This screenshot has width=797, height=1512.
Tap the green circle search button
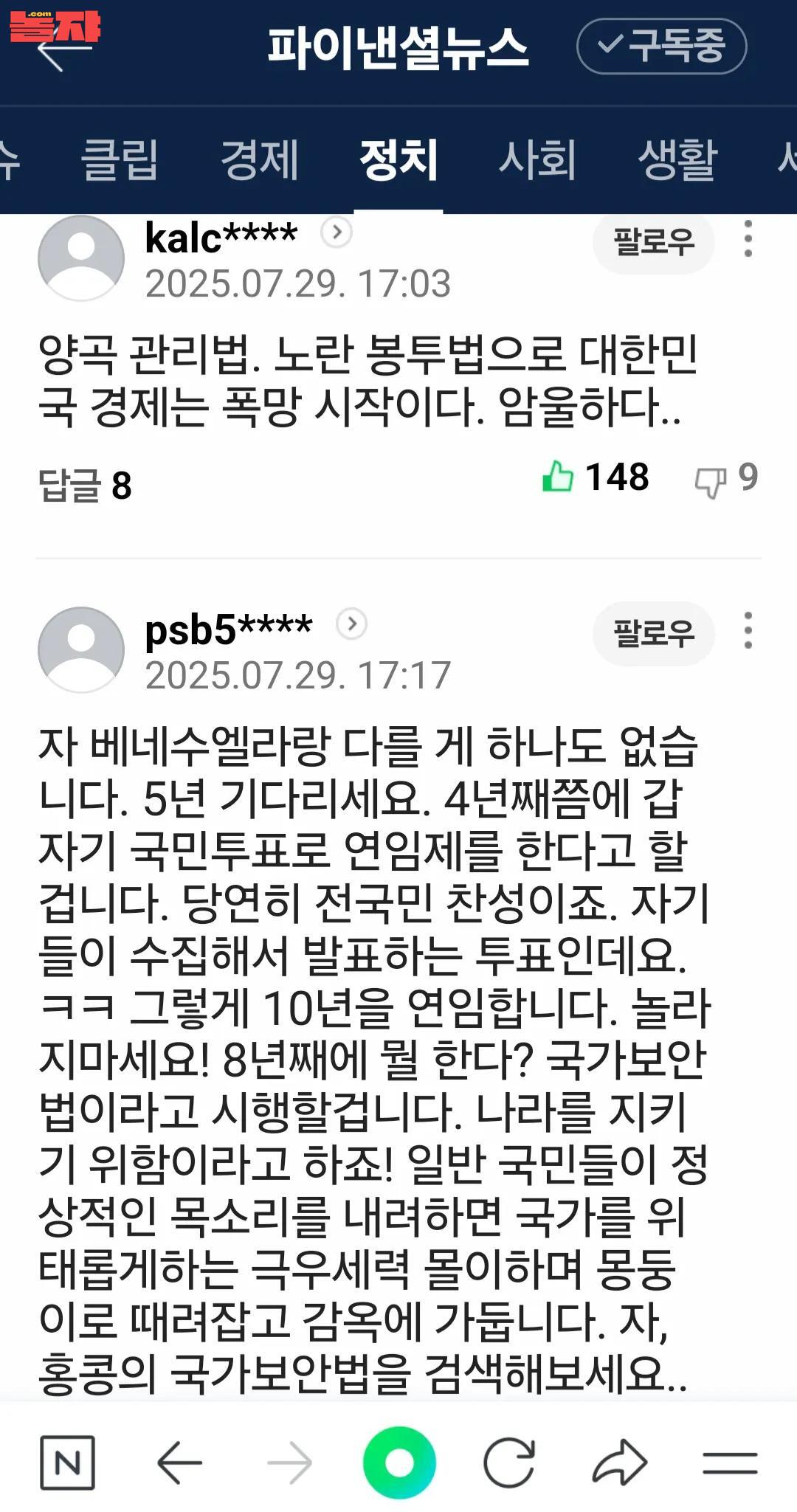coord(399,1462)
